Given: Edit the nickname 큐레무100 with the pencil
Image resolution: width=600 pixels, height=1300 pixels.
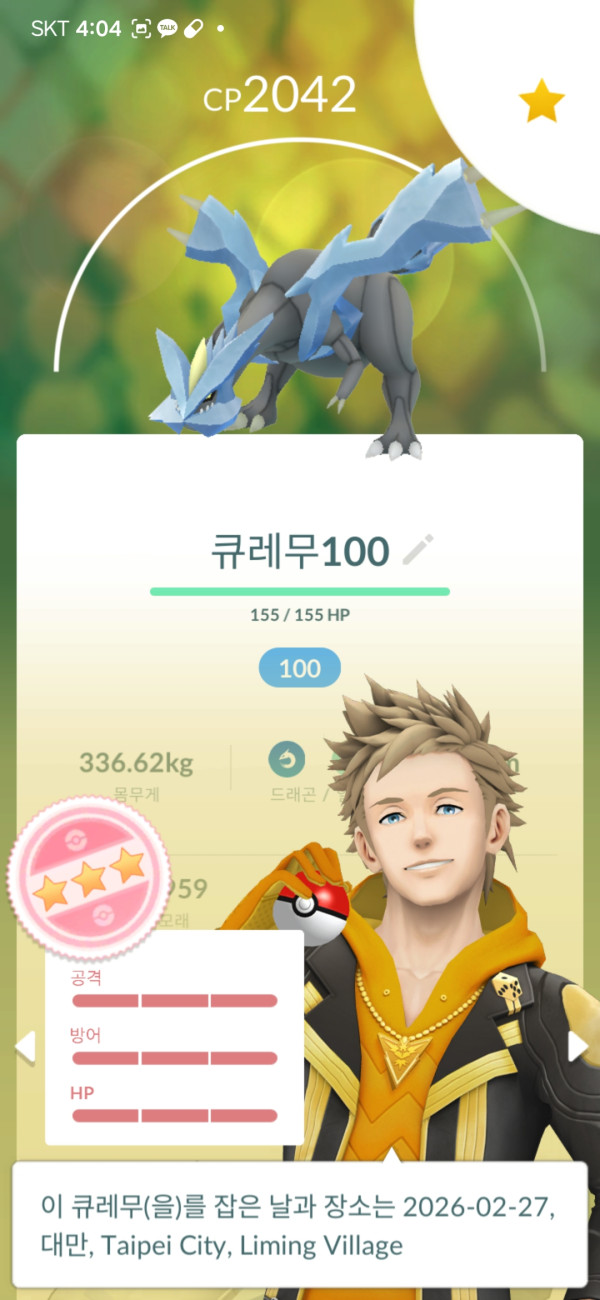Looking at the screenshot, I should [x=418, y=550].
